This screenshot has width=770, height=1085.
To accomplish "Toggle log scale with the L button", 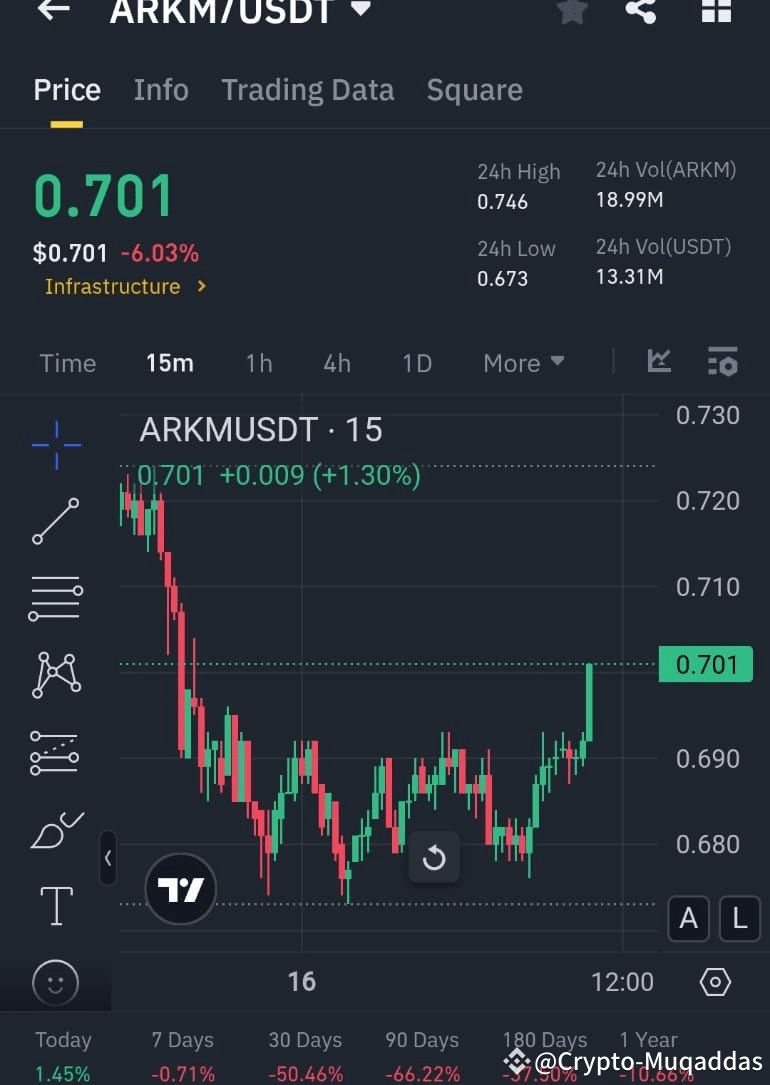I will [x=739, y=918].
